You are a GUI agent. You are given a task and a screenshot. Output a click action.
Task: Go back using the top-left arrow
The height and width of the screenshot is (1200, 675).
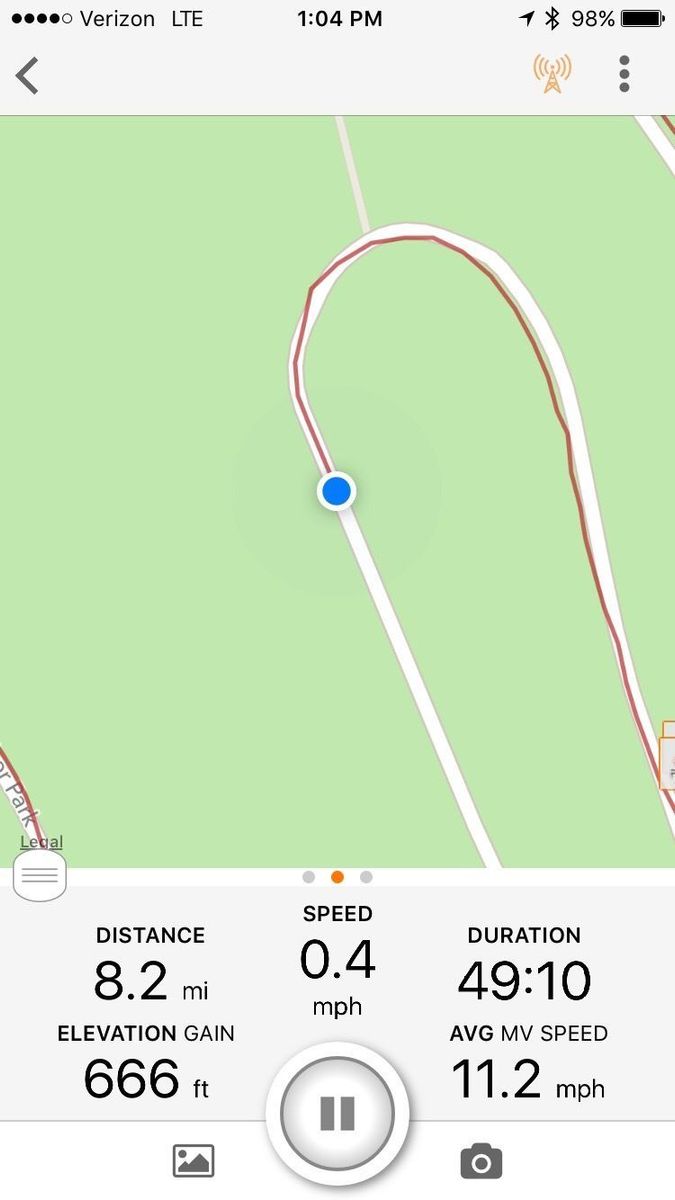(28, 76)
